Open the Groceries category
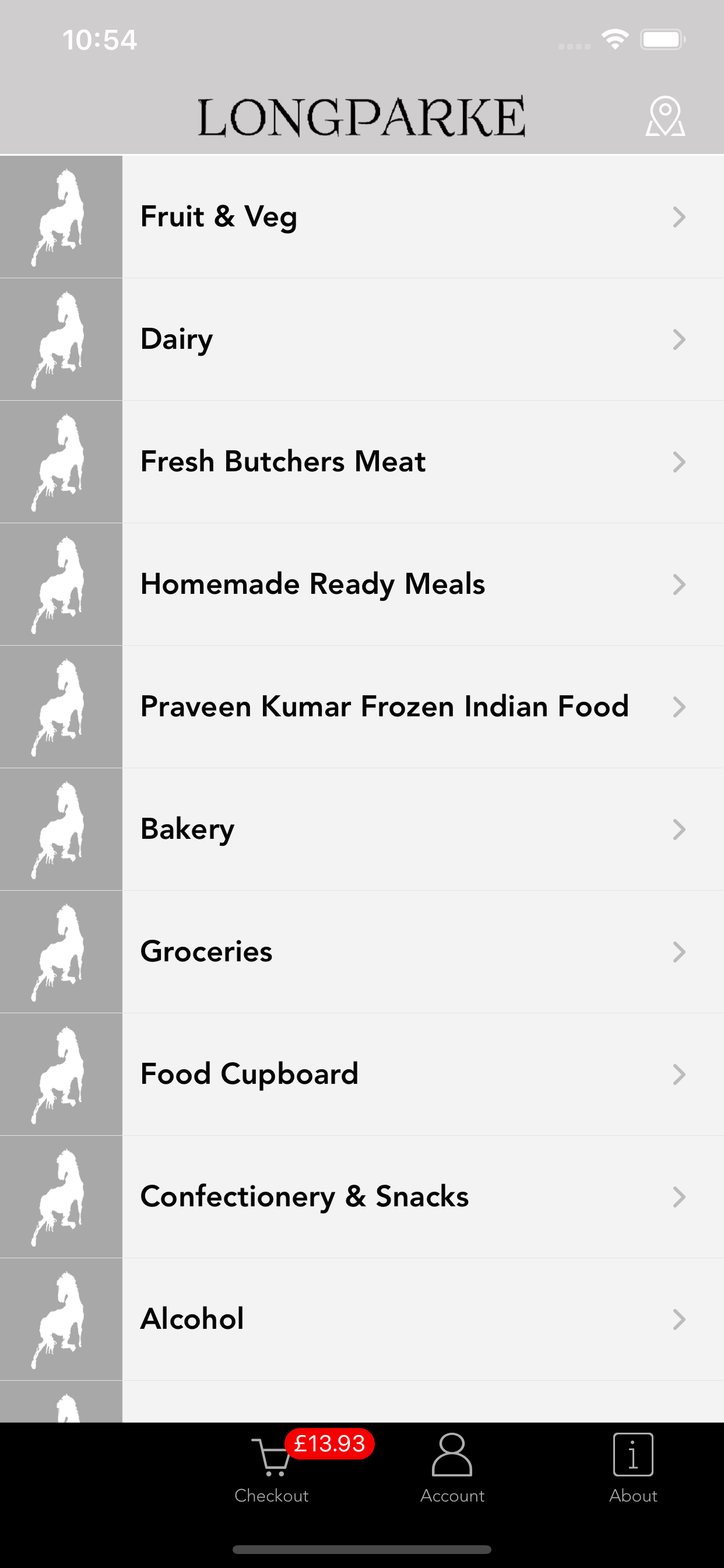 point(361,951)
